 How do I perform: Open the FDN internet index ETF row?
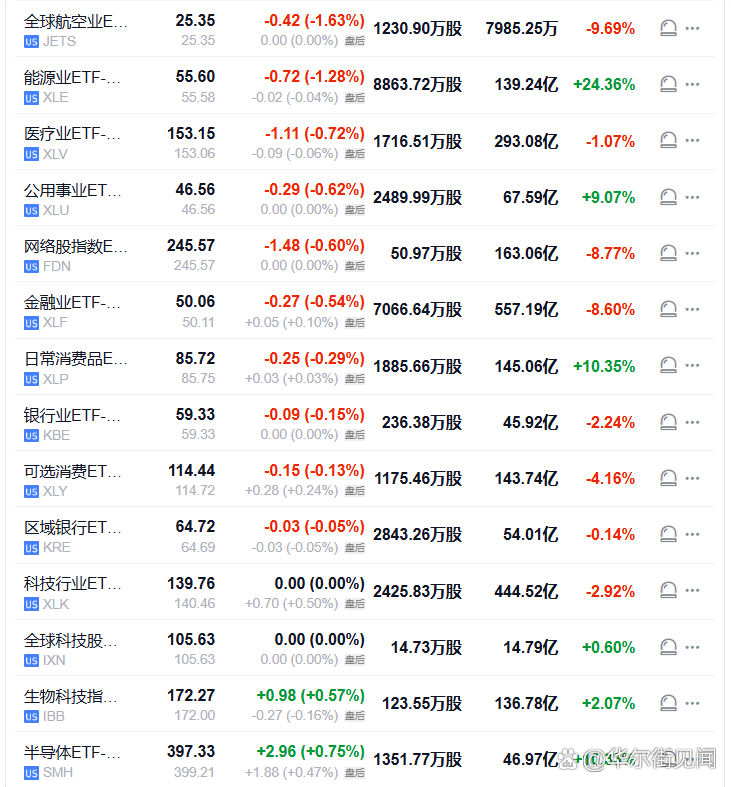point(75,246)
